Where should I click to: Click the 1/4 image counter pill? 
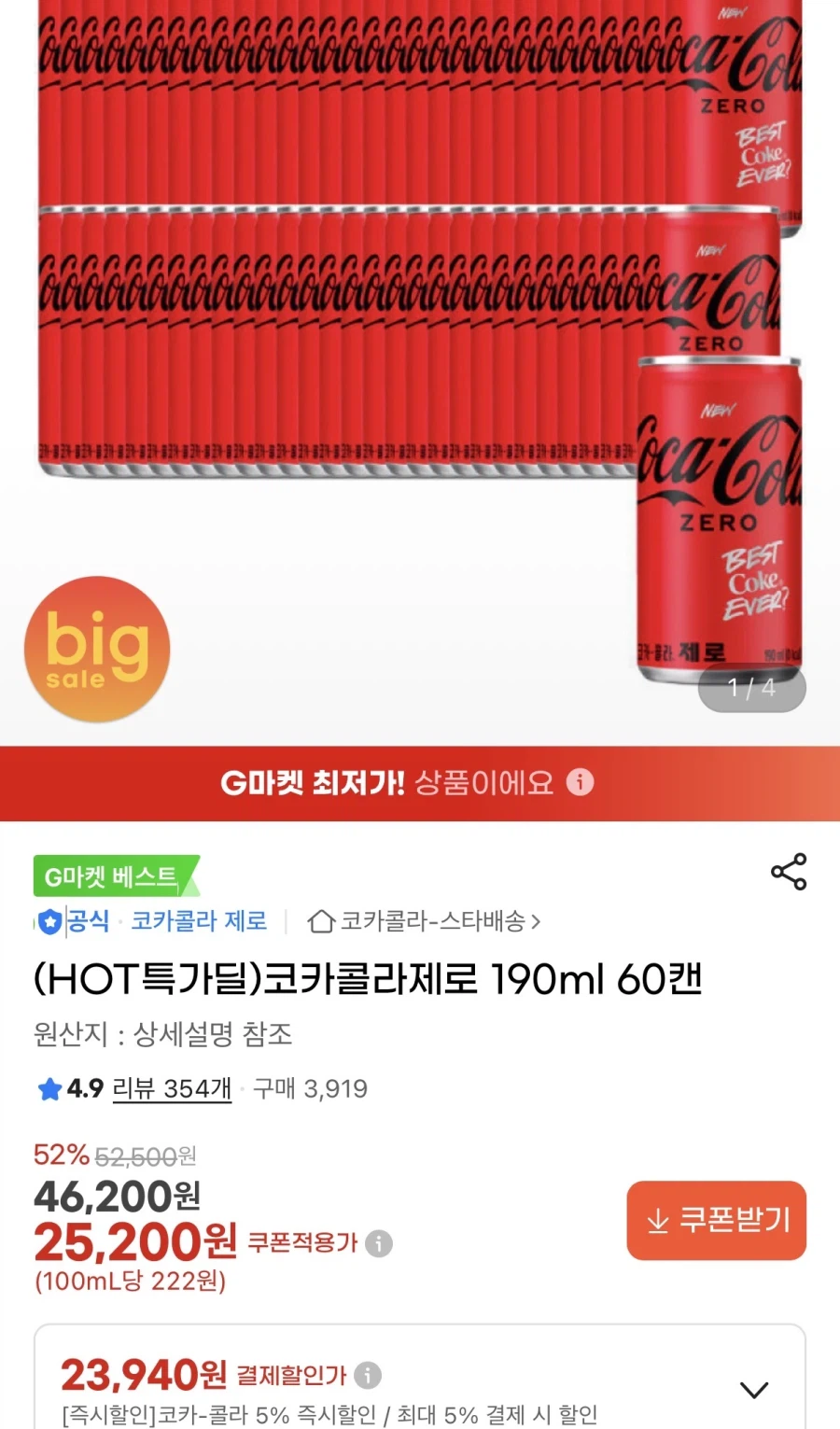[x=752, y=688]
